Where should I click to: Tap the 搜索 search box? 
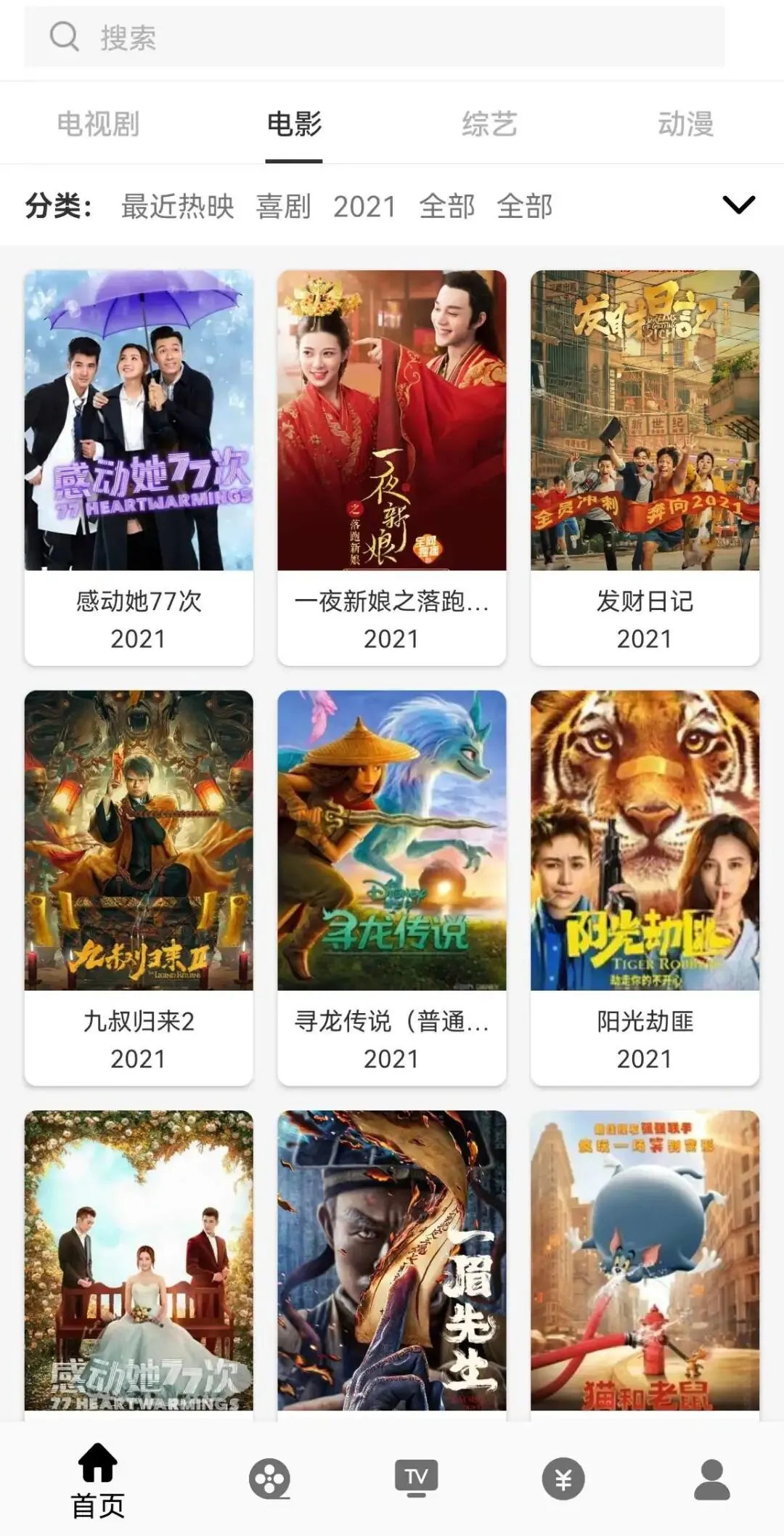point(375,37)
